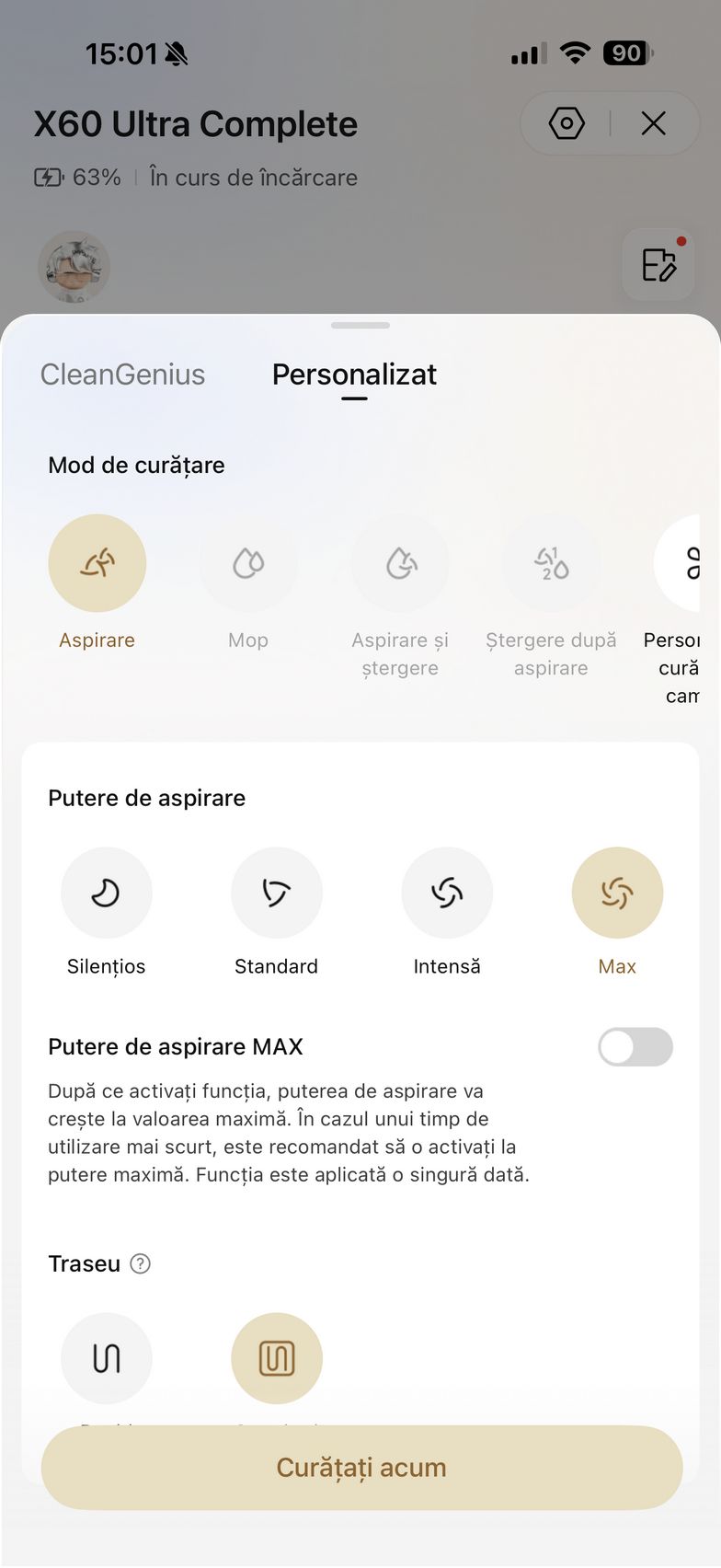The width and height of the screenshot is (721, 1568).
Task: Open the device settings hexagon icon
Action: coord(566,123)
